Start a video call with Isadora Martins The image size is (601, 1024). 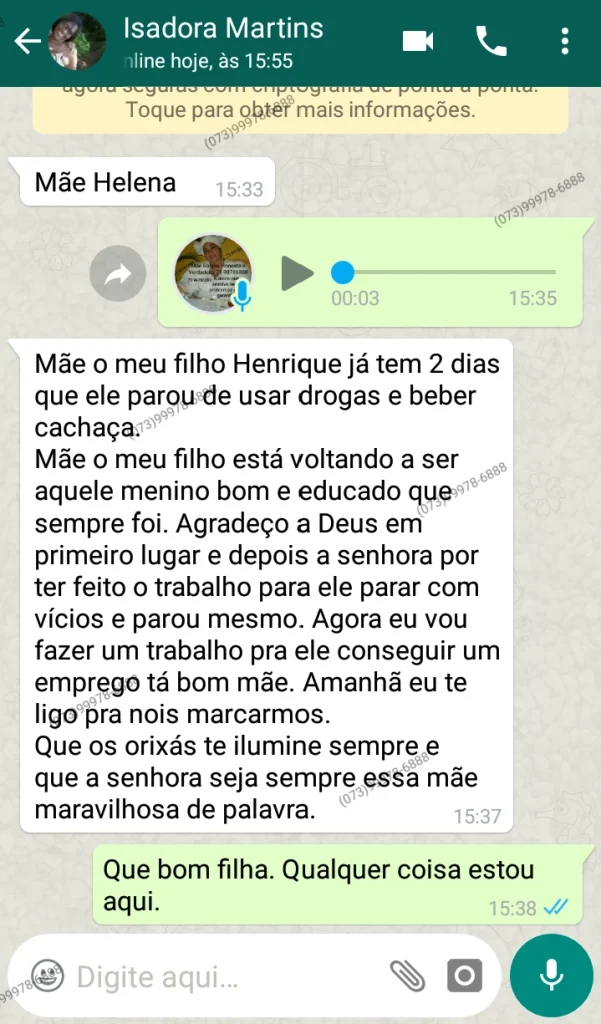418,41
